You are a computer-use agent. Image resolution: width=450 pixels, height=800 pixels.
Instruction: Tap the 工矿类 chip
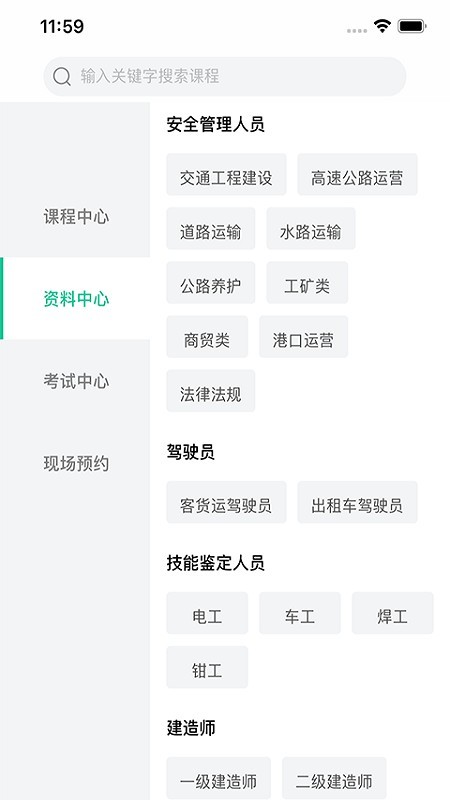click(x=307, y=283)
